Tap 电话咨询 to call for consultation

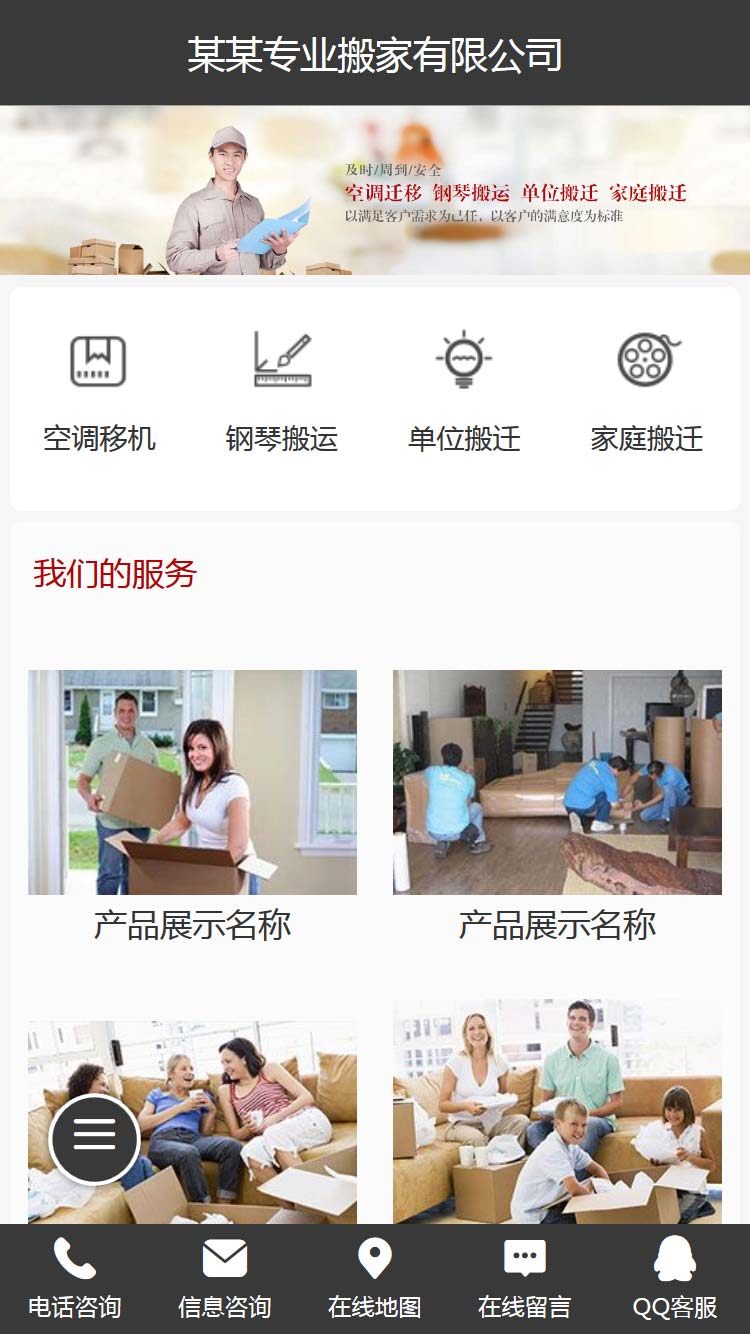(75, 1279)
